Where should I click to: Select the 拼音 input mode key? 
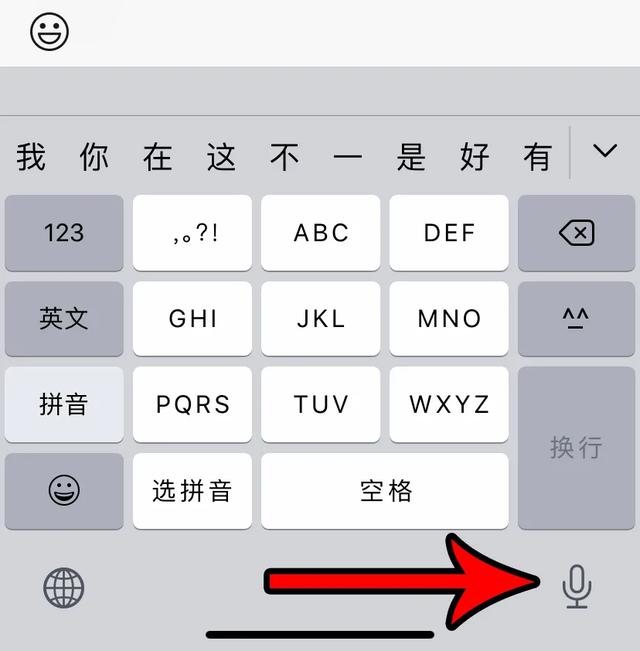(x=64, y=405)
